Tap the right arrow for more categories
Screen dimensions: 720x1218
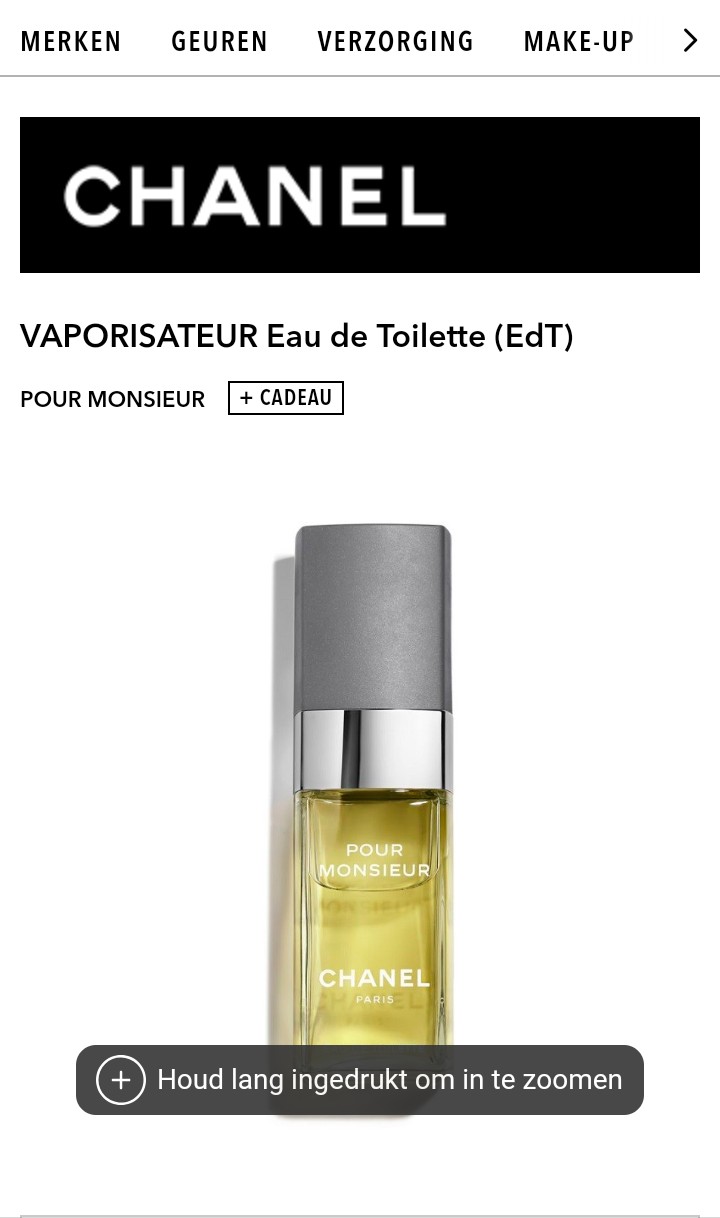point(690,40)
